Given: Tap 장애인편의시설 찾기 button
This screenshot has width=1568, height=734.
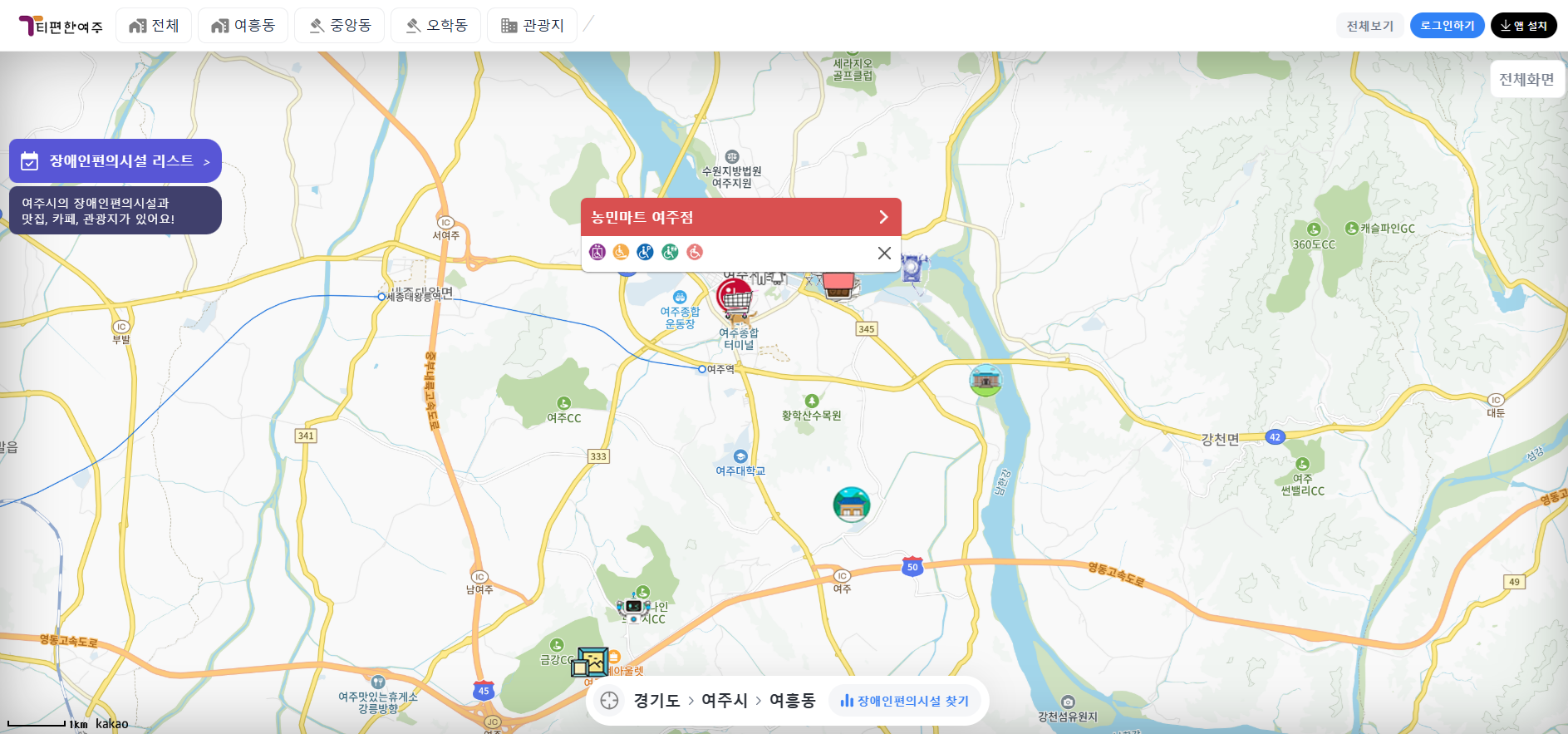Looking at the screenshot, I should coord(904,701).
